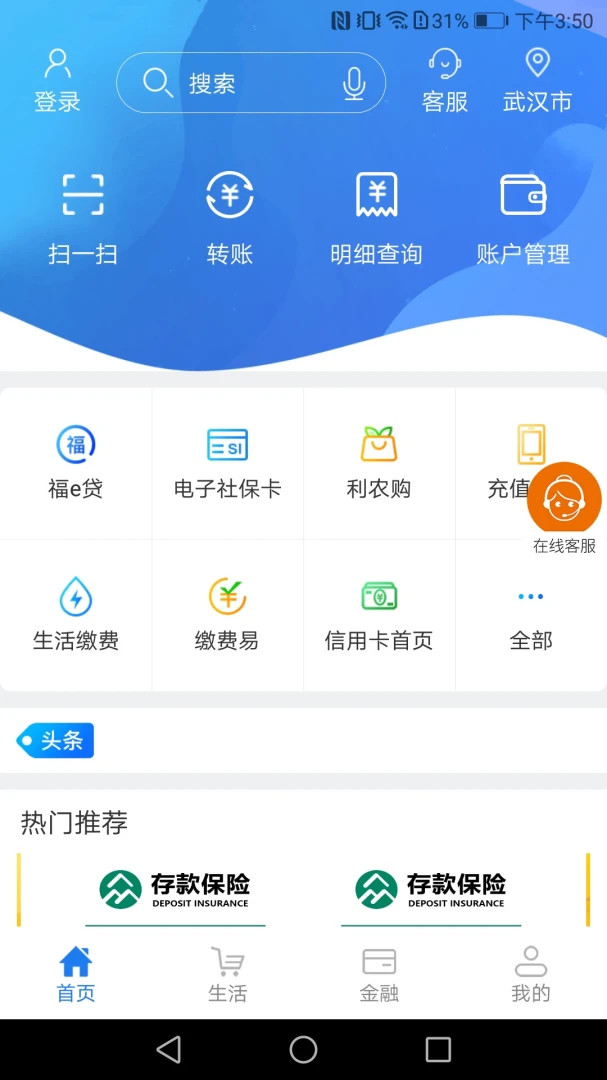Switch to the 金融 tab

(x=379, y=975)
